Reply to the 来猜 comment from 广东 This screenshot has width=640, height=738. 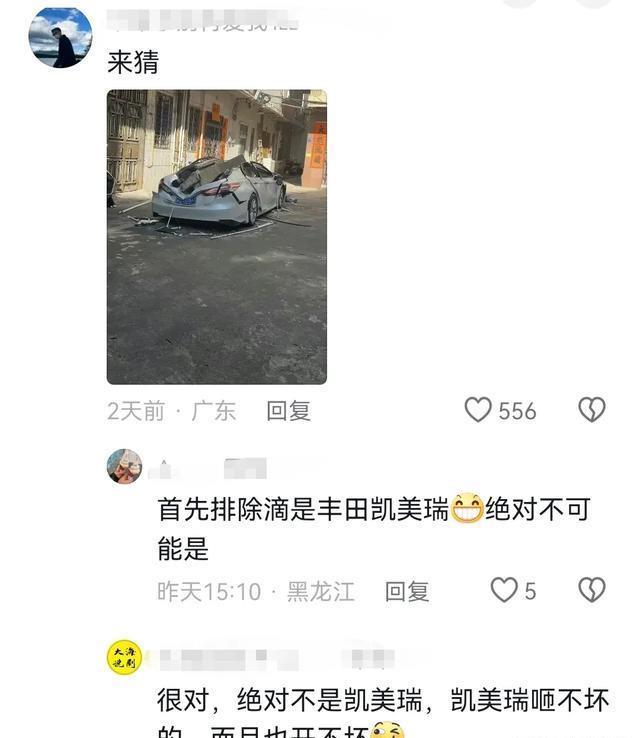(288, 410)
